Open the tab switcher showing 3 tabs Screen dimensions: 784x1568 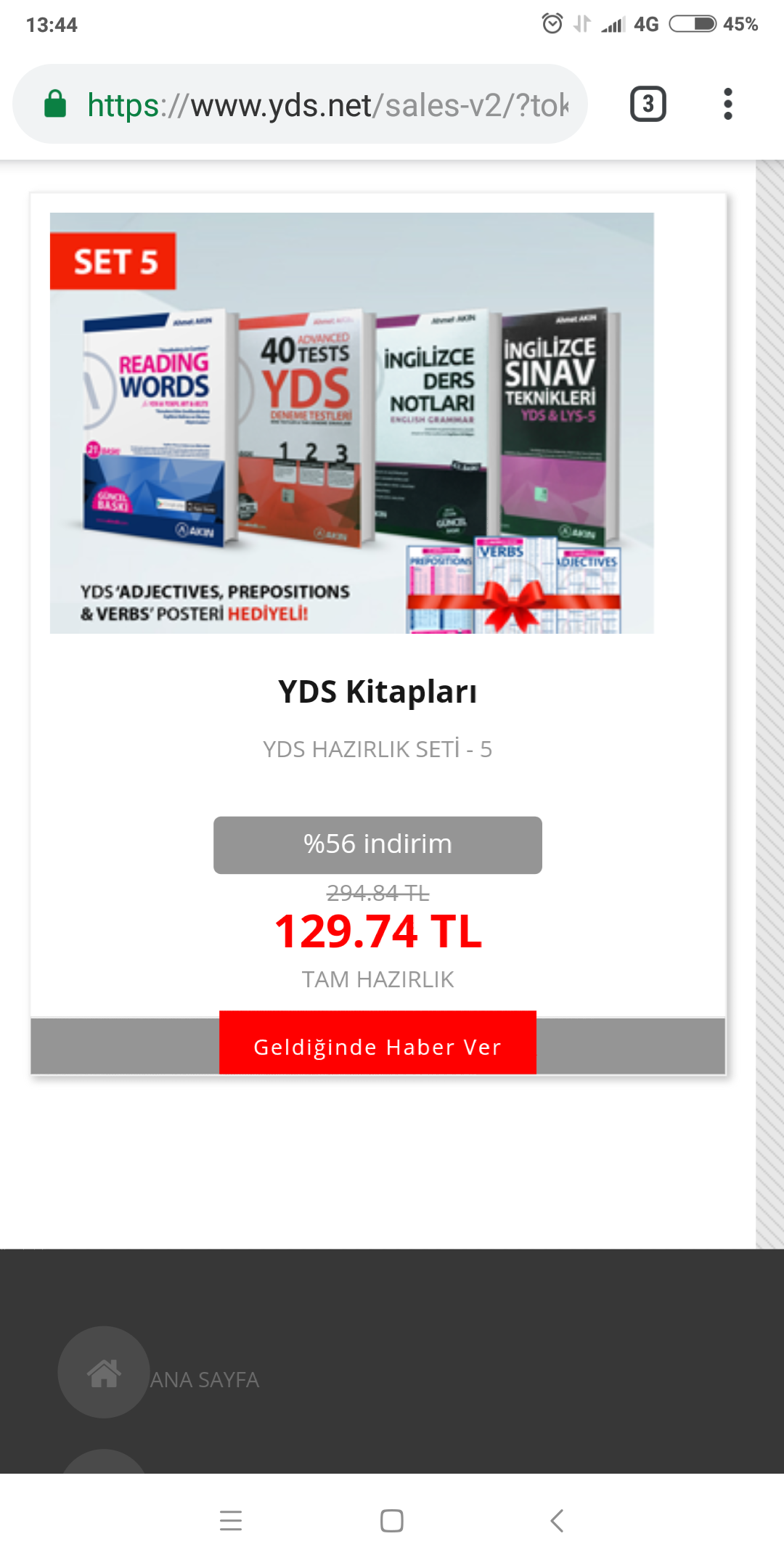[x=648, y=104]
